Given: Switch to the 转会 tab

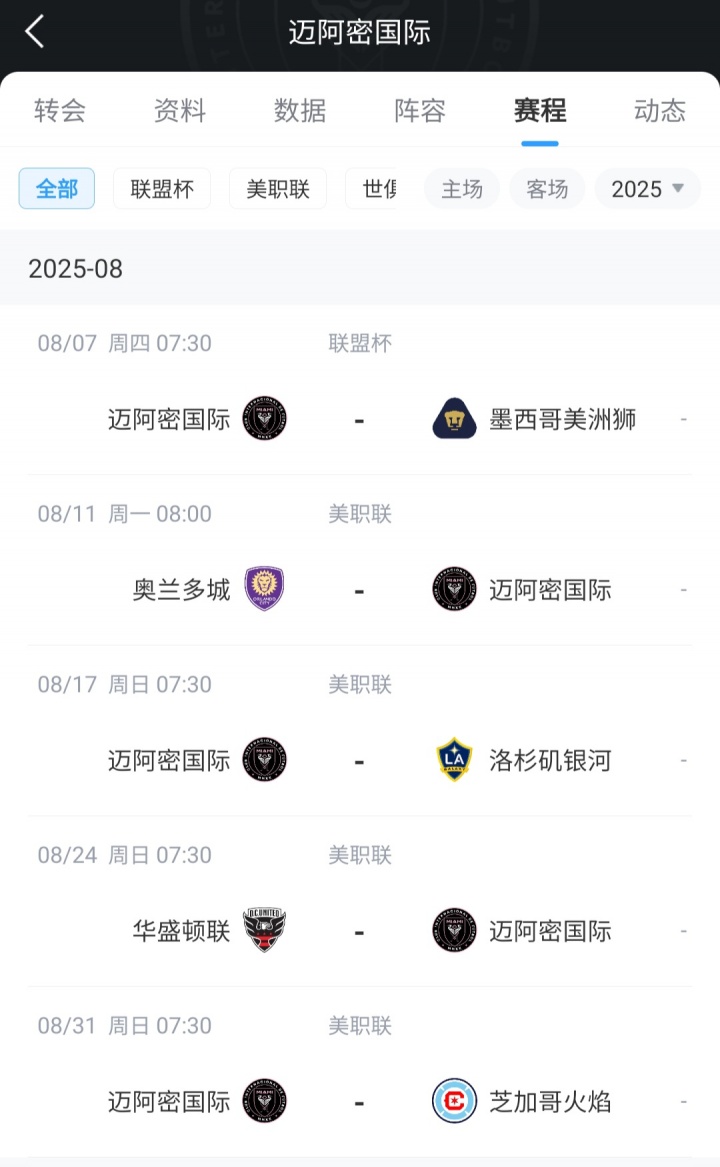Looking at the screenshot, I should [x=60, y=110].
